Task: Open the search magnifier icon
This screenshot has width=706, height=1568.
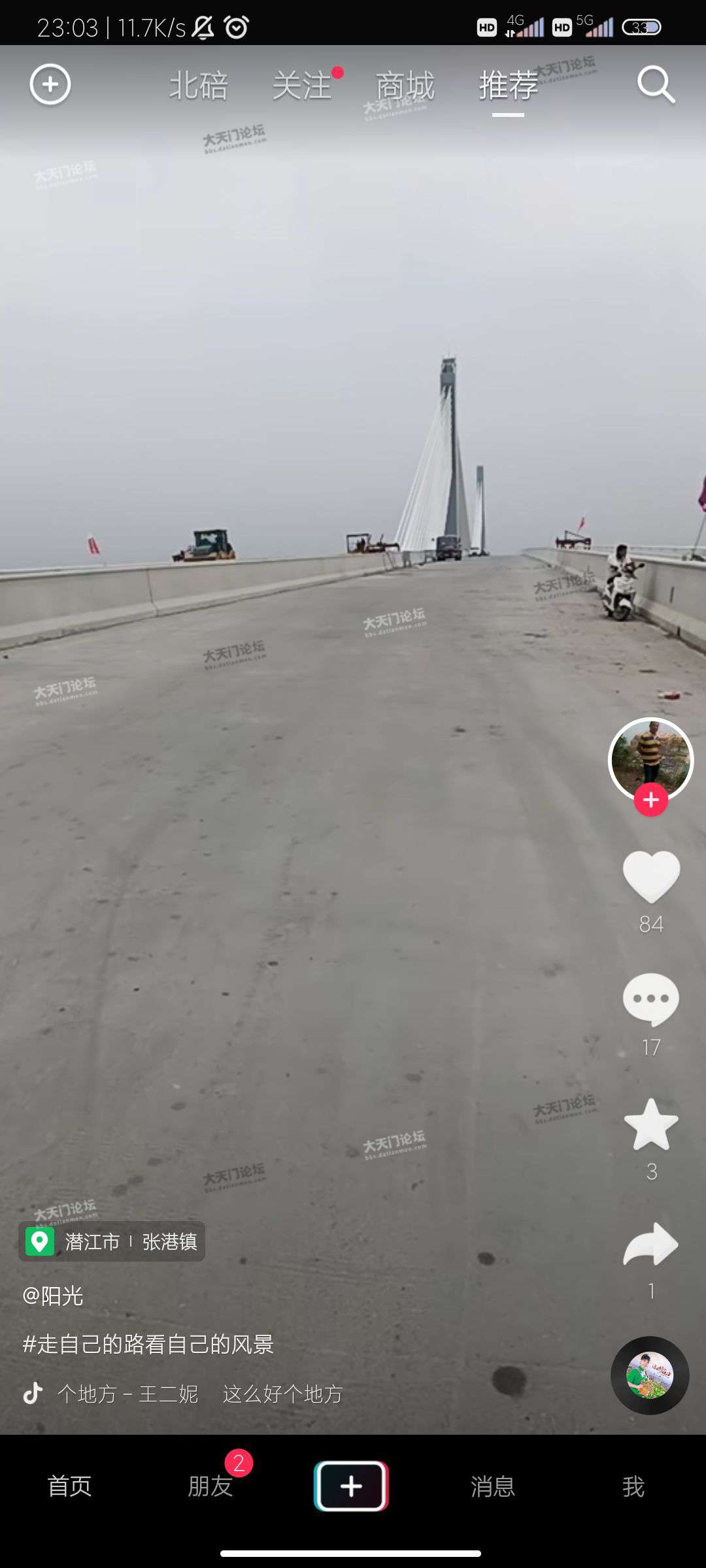Action: [x=656, y=85]
